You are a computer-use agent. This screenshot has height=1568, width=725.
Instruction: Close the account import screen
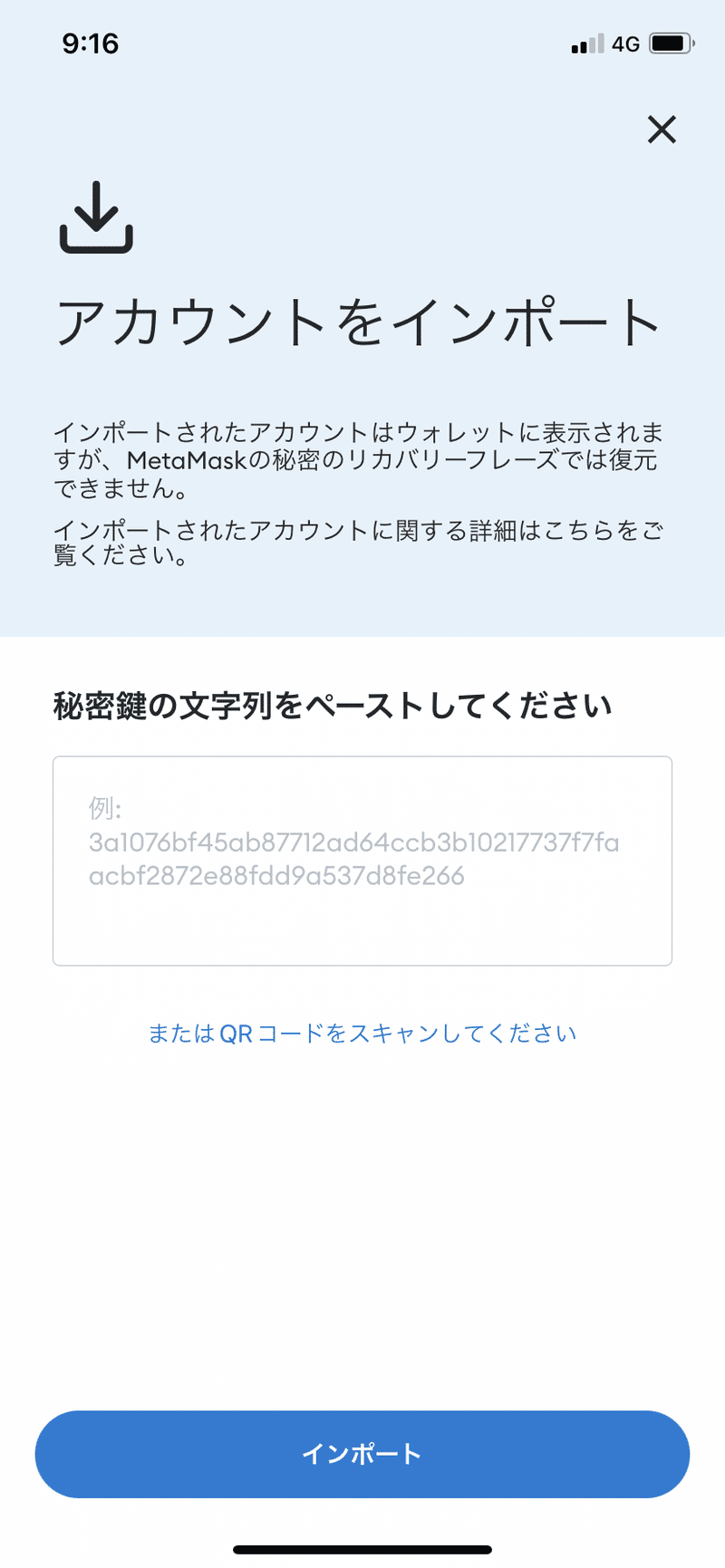tap(662, 130)
